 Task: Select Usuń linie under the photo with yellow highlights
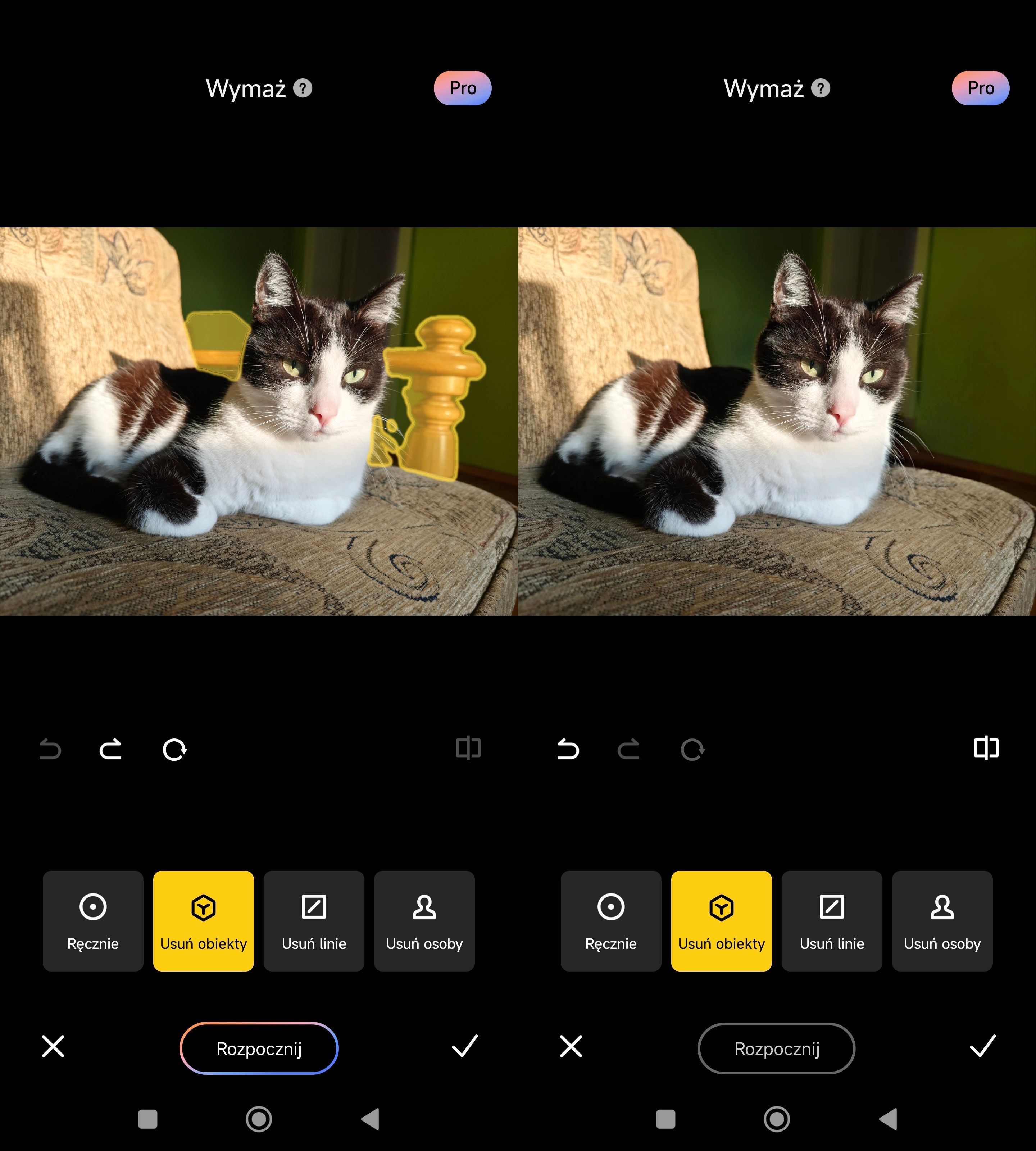pyautogui.click(x=314, y=920)
